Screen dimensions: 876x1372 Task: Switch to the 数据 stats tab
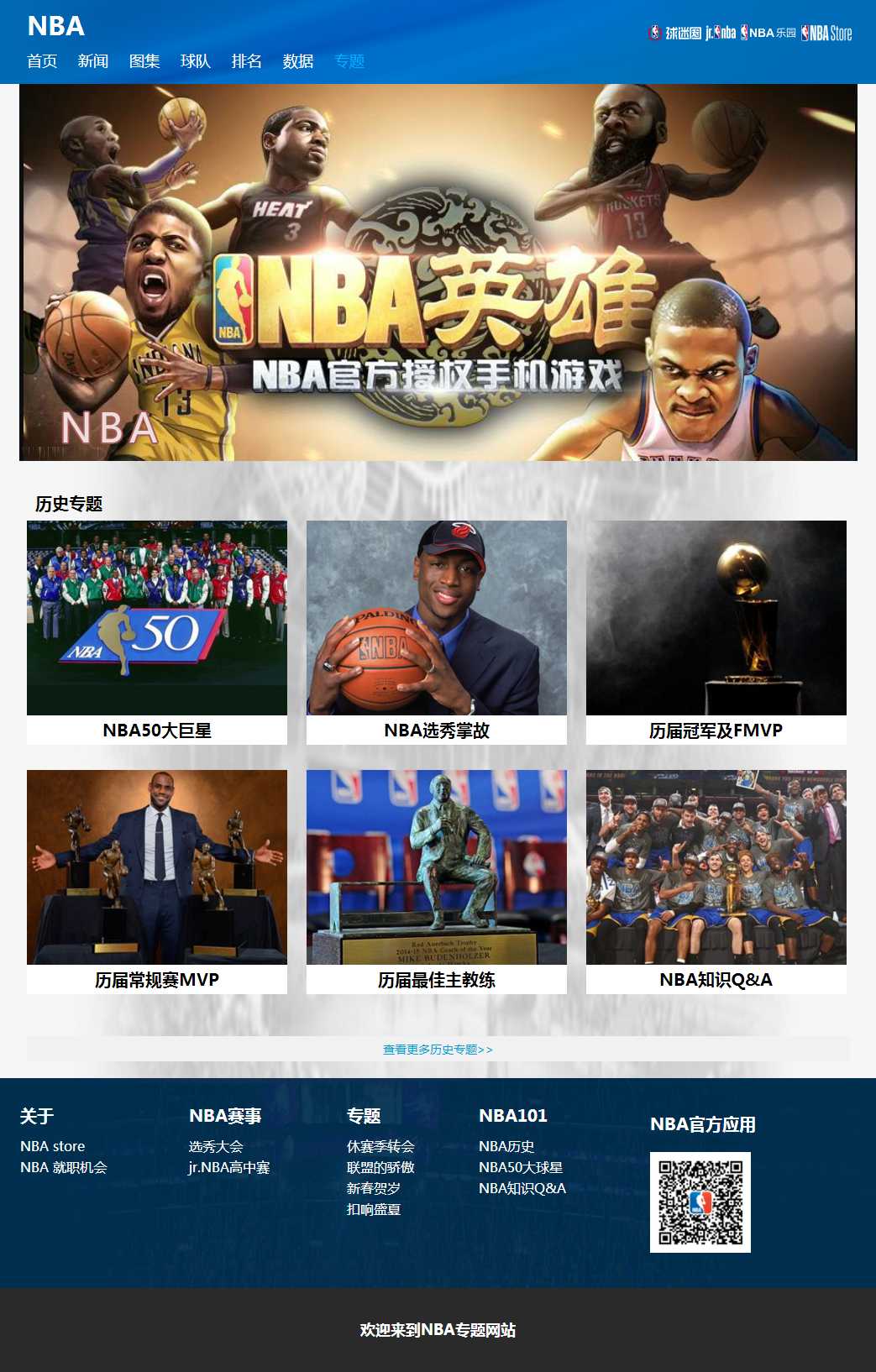pyautogui.click(x=298, y=61)
